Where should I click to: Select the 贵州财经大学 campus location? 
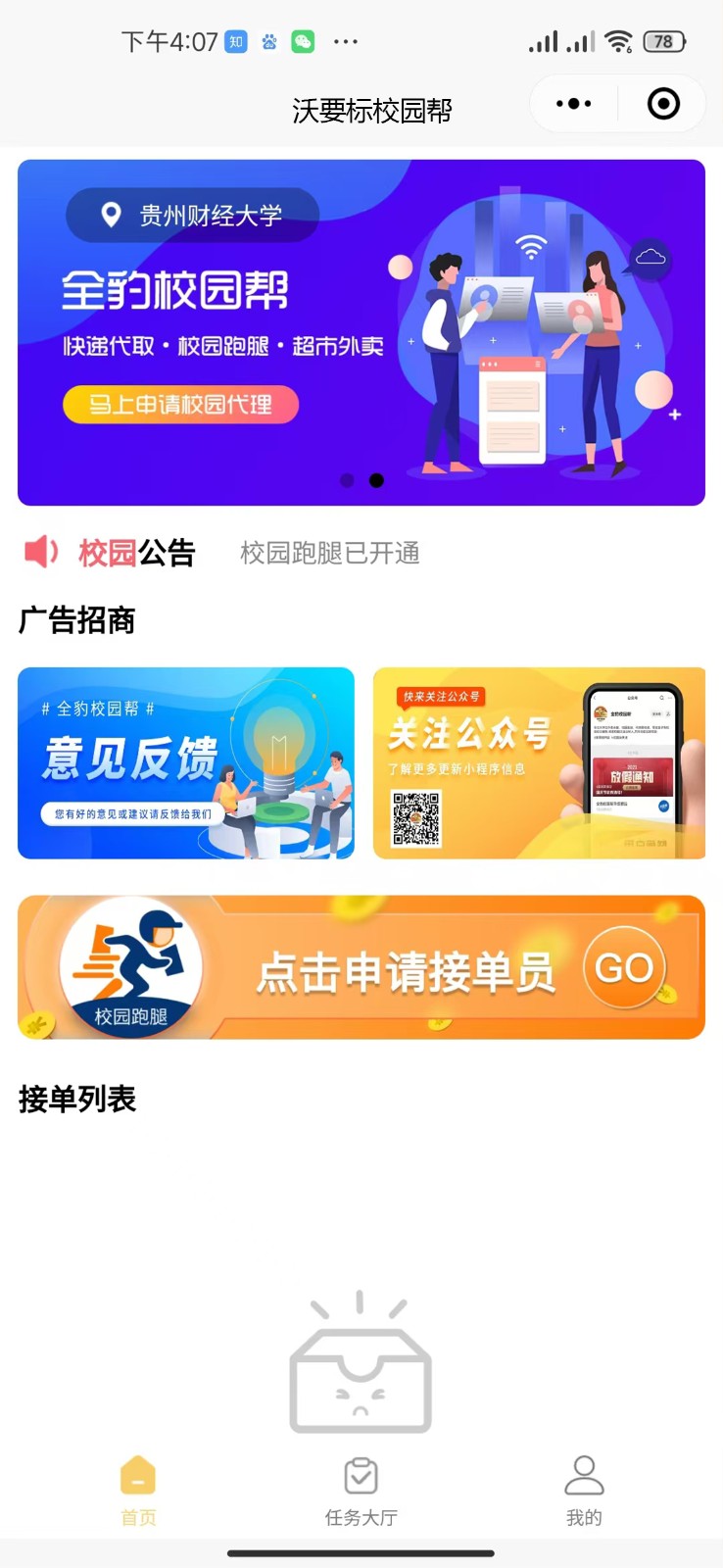[x=193, y=215]
